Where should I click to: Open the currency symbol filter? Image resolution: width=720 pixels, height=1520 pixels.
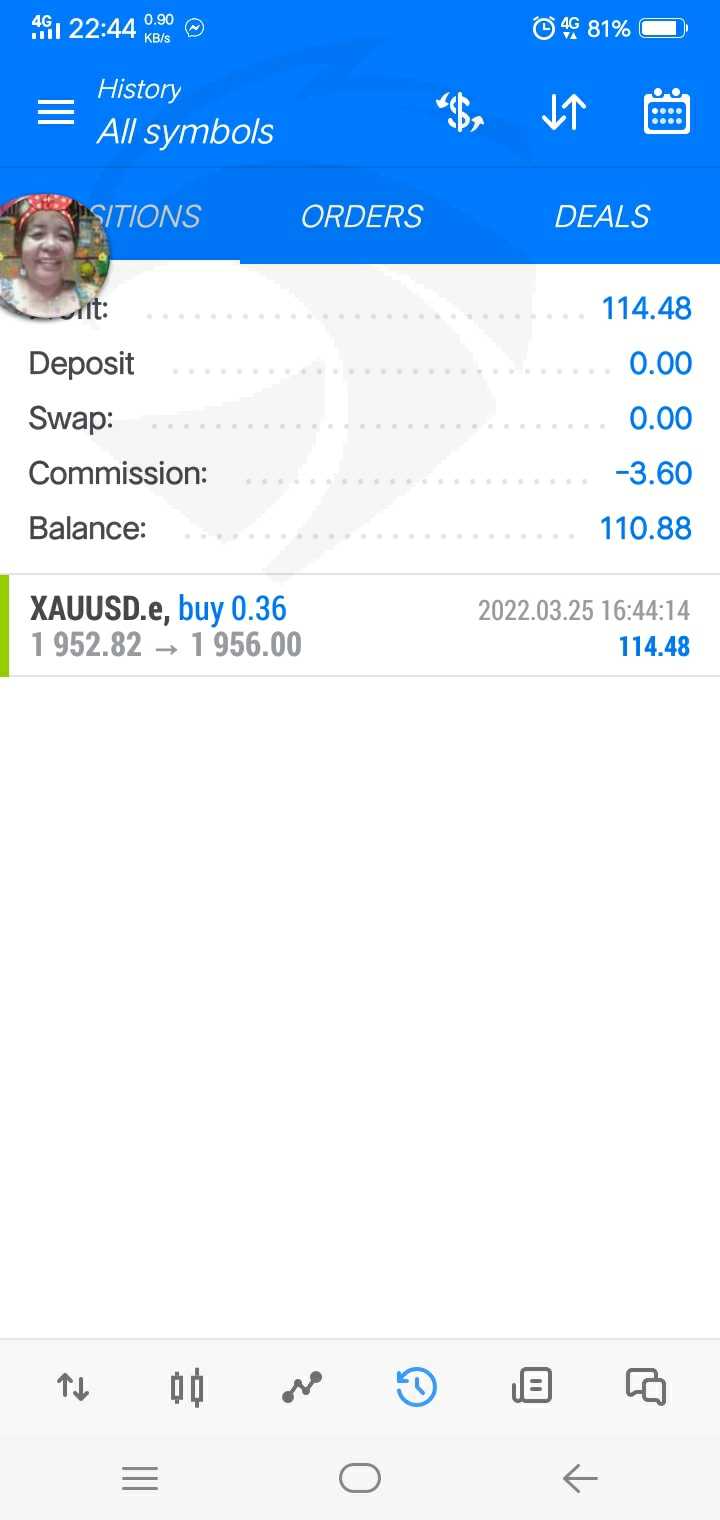(x=460, y=112)
